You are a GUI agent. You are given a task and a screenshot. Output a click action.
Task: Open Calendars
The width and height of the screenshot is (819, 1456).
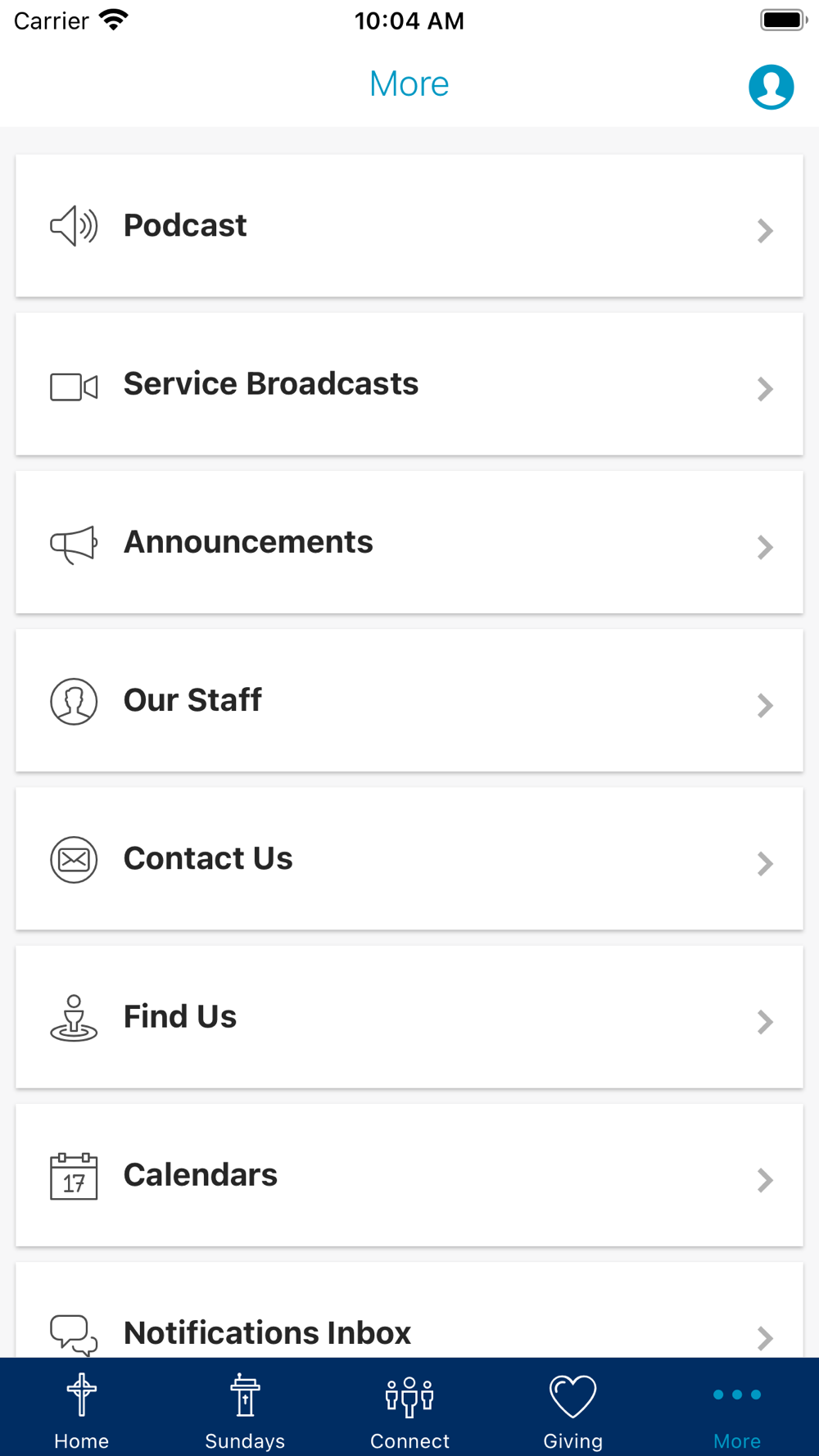coord(409,1175)
